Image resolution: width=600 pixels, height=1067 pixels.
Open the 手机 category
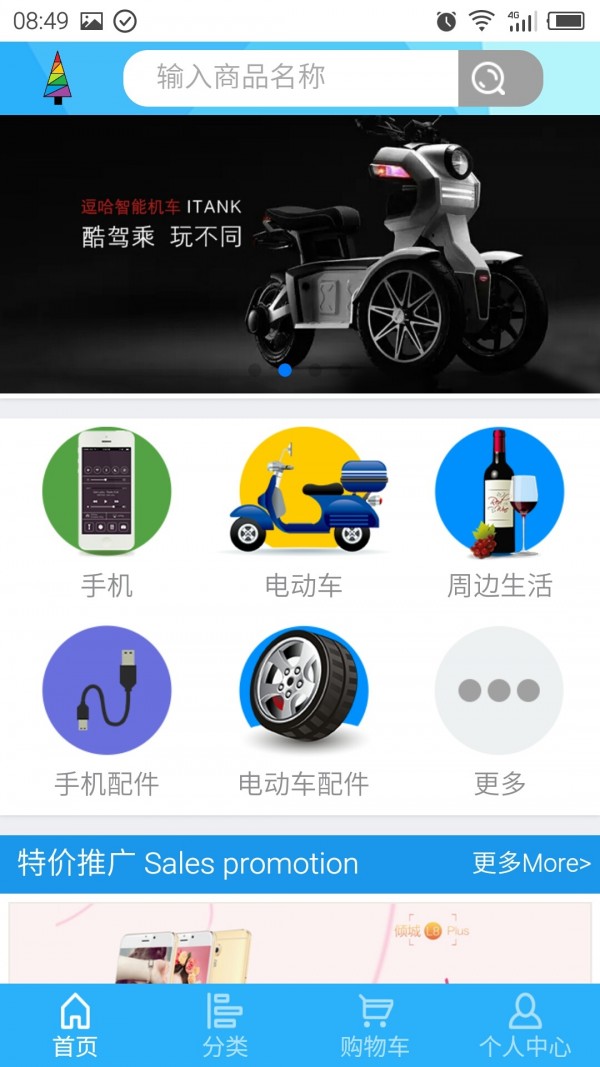click(x=106, y=512)
